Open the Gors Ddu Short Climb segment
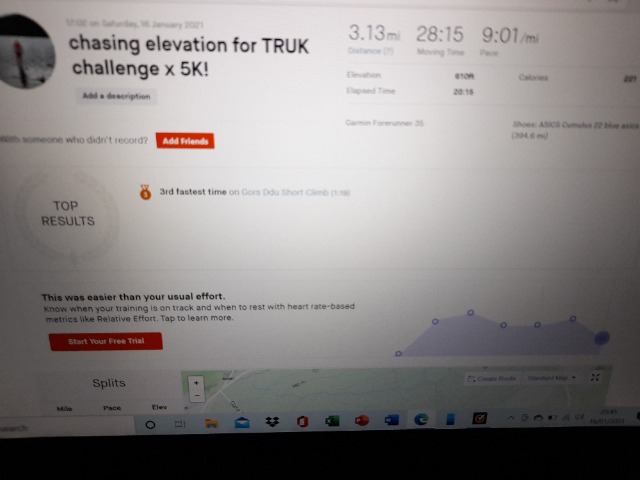Viewport: 640px width, 480px height. 285,192
